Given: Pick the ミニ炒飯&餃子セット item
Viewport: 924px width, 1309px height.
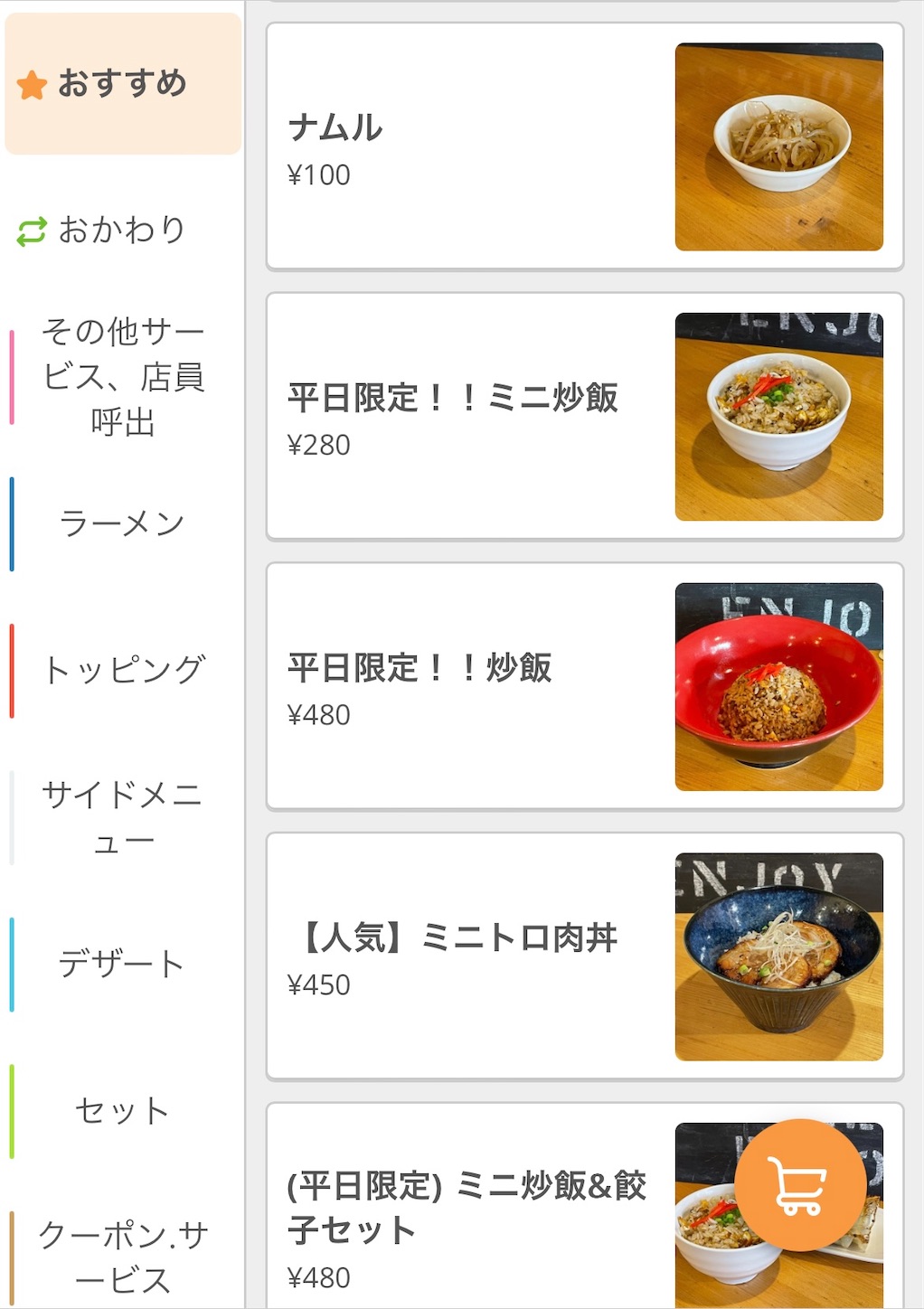Looking at the screenshot, I should click(x=488, y=1211).
